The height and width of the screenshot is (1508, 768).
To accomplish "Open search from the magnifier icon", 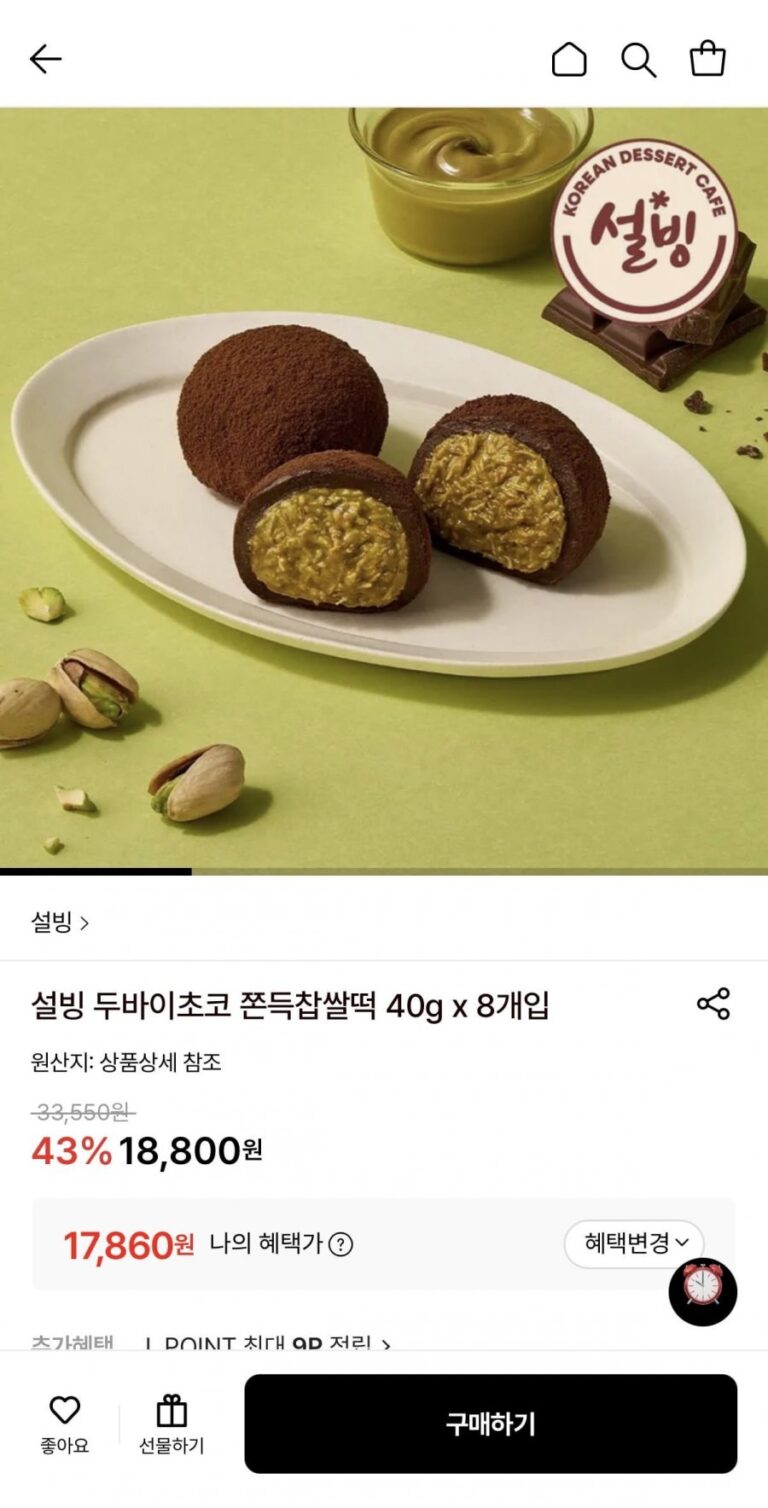I will 638,60.
